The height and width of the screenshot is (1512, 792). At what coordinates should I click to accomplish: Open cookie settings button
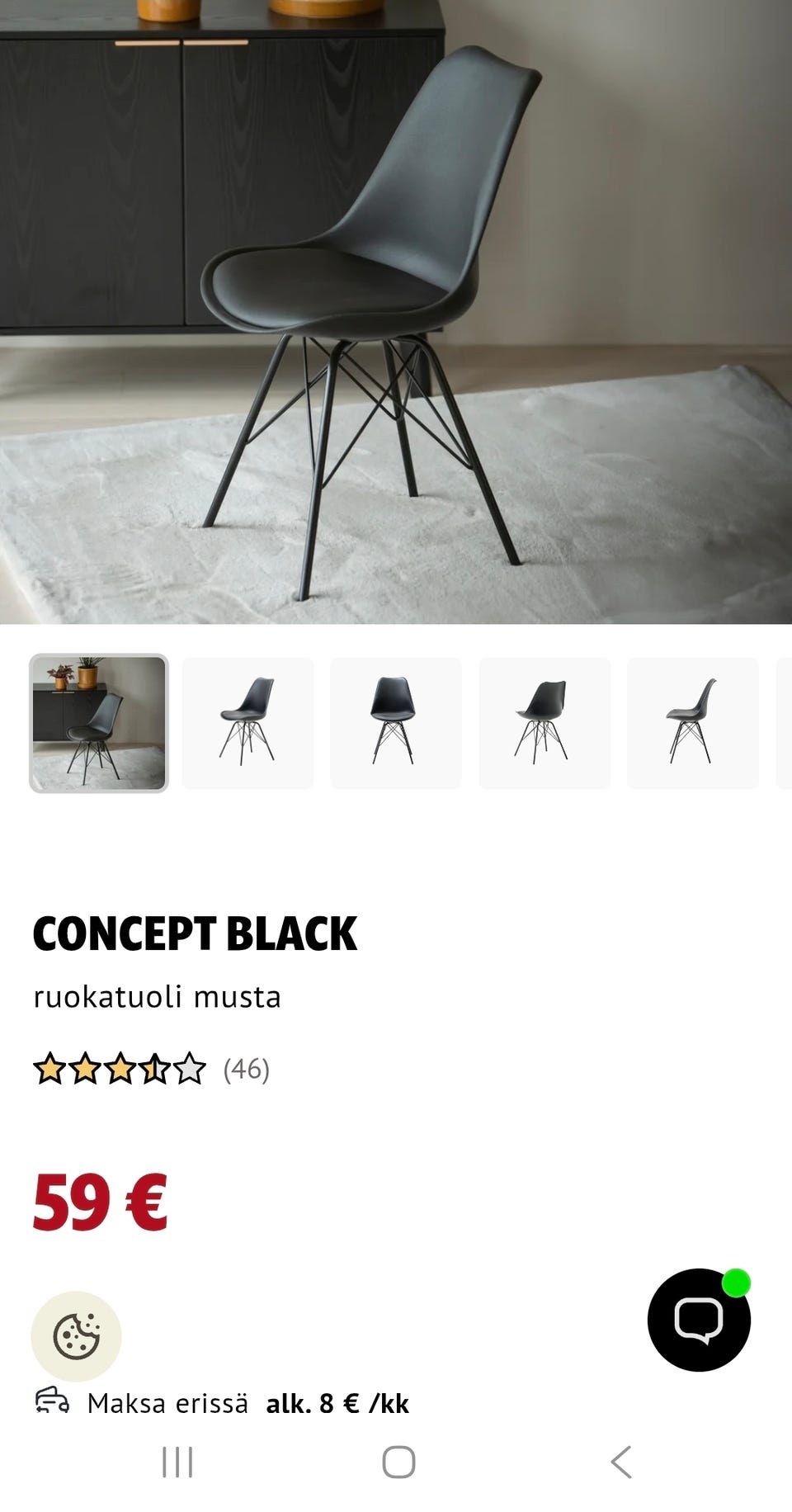pyautogui.click(x=76, y=1336)
